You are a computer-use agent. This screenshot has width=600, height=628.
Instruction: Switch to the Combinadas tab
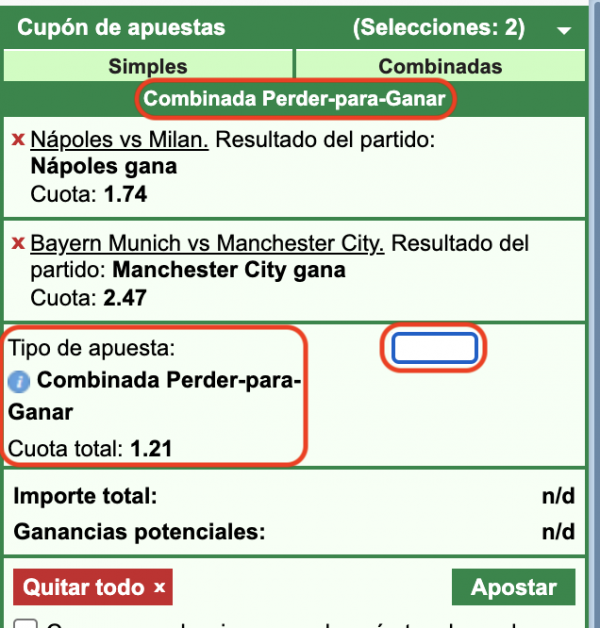[x=440, y=67]
